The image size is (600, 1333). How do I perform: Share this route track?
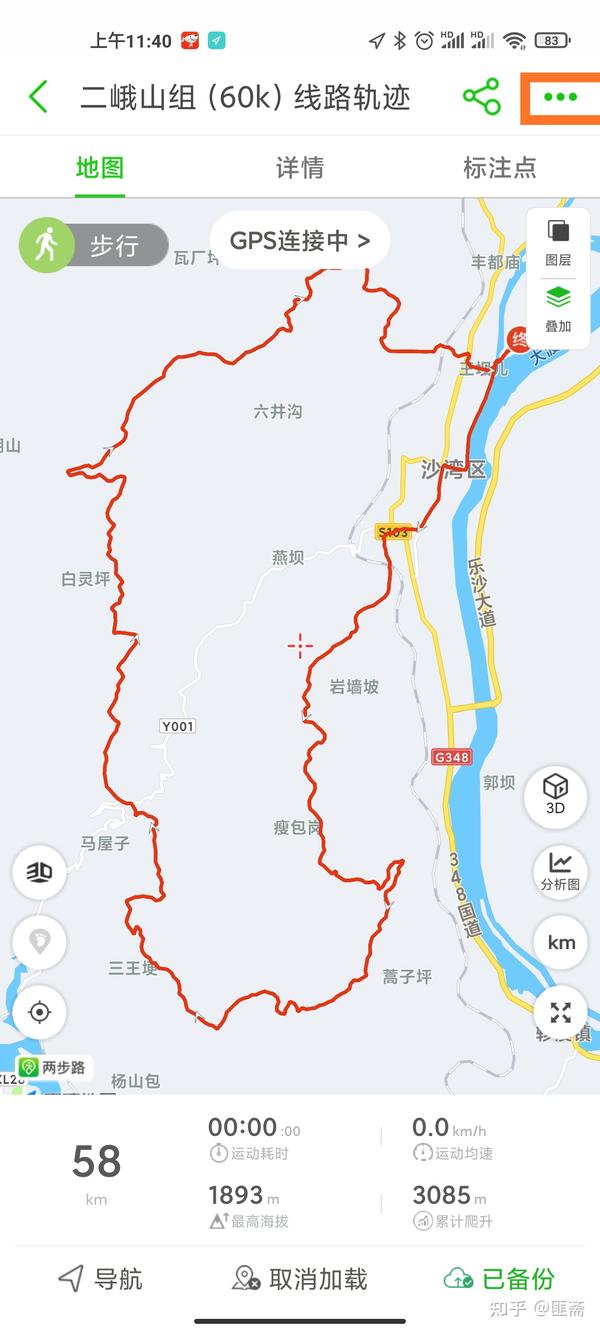(481, 97)
